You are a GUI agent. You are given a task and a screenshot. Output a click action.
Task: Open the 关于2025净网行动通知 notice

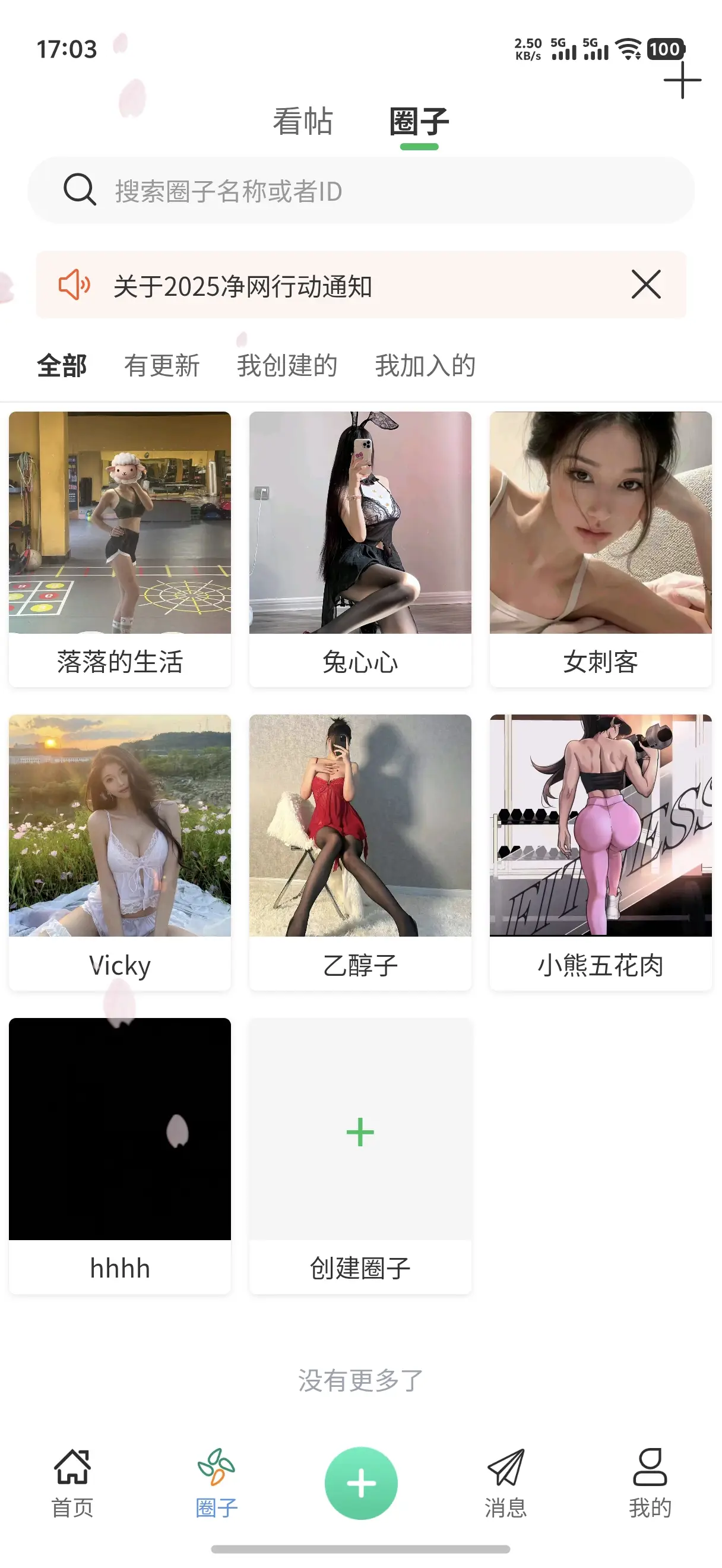pos(243,286)
